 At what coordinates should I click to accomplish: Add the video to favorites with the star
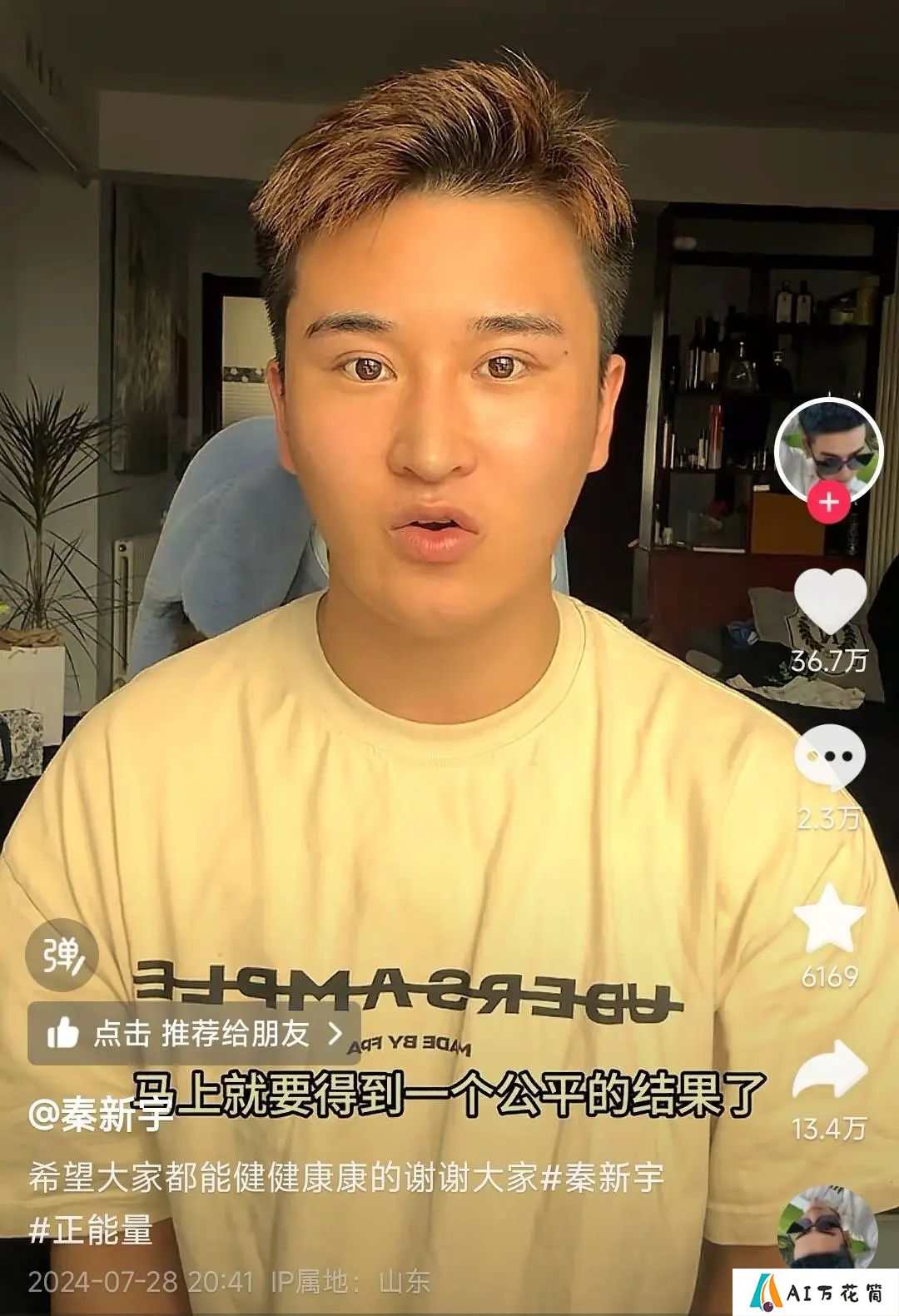click(x=829, y=918)
